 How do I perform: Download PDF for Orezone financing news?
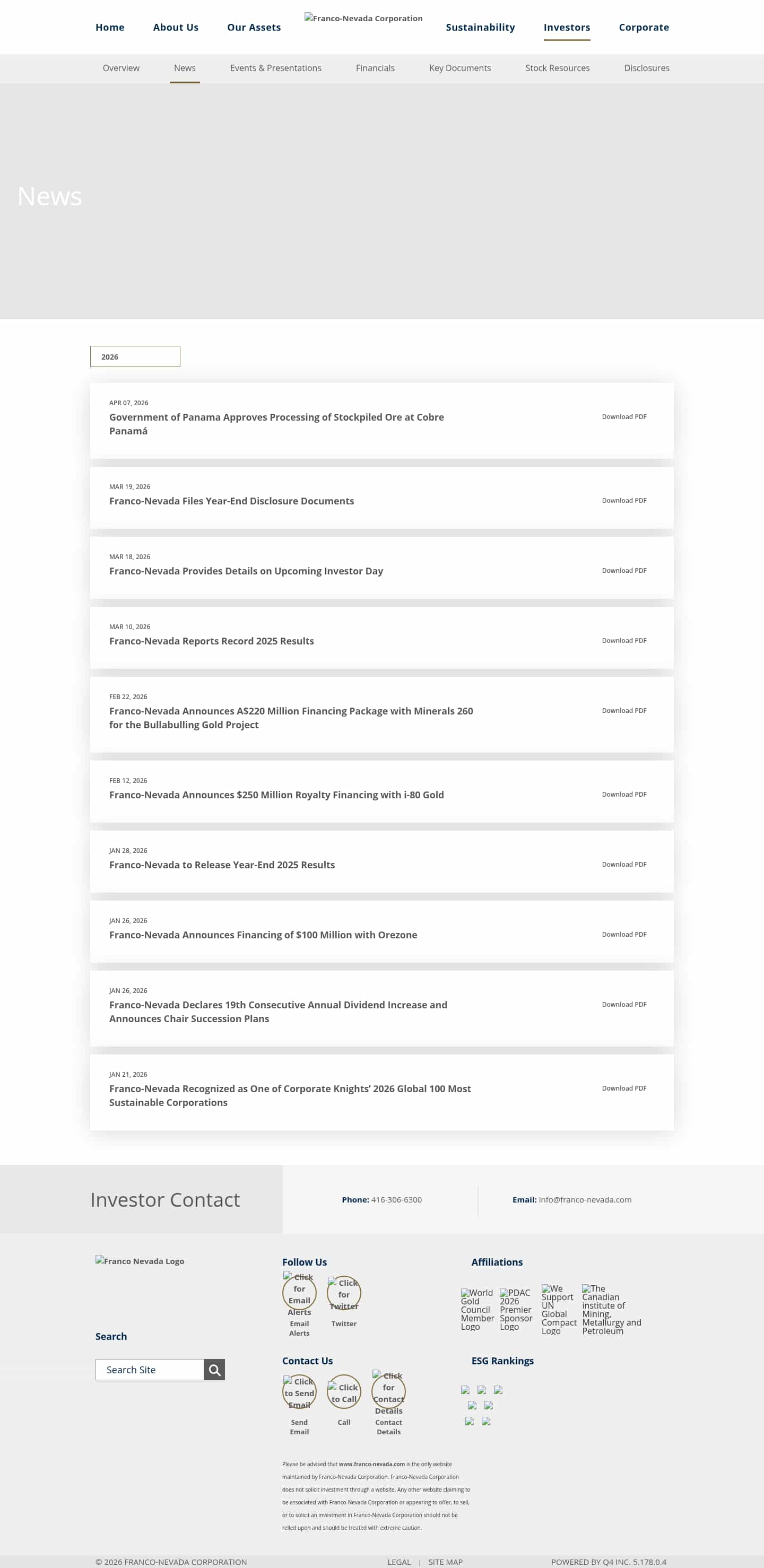tap(623, 934)
